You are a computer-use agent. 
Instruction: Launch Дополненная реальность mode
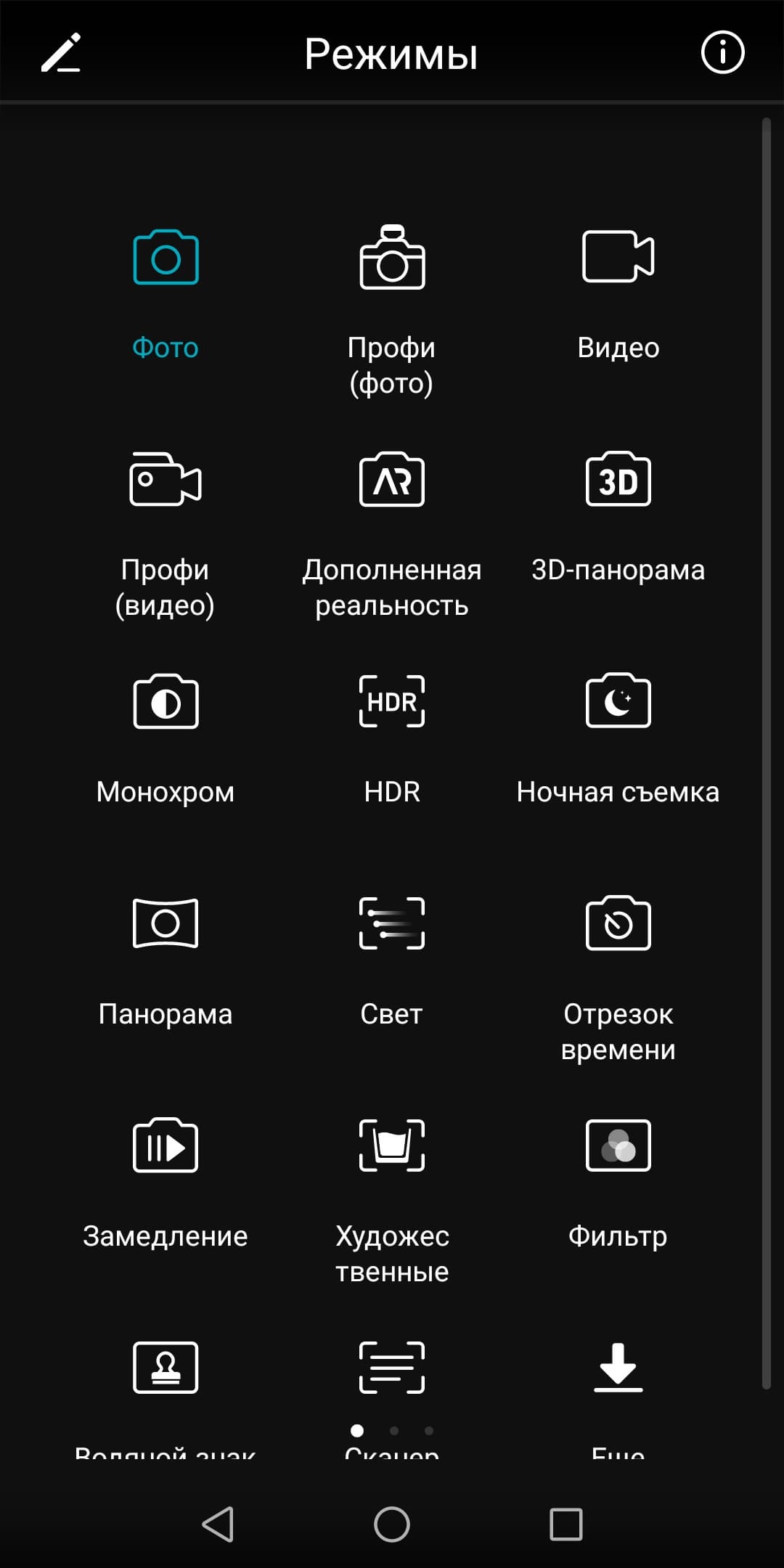click(392, 481)
